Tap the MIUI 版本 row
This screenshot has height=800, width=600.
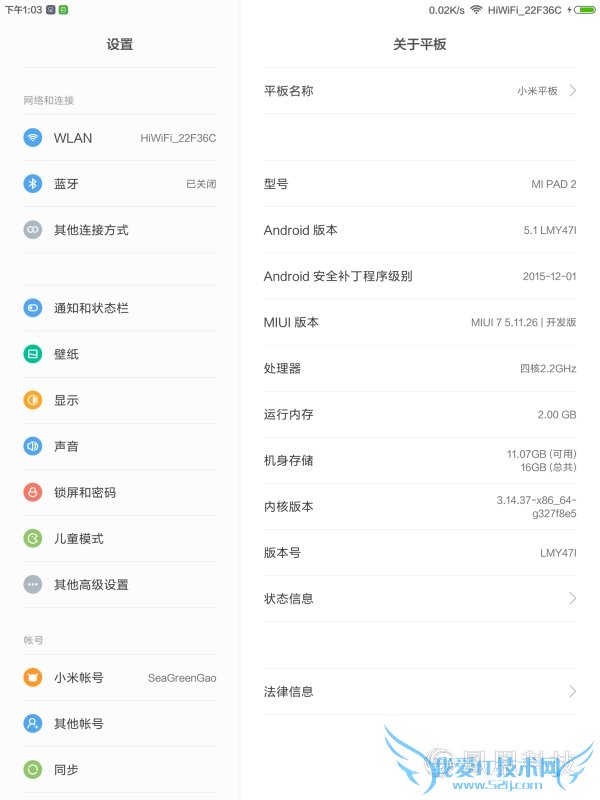(420, 322)
